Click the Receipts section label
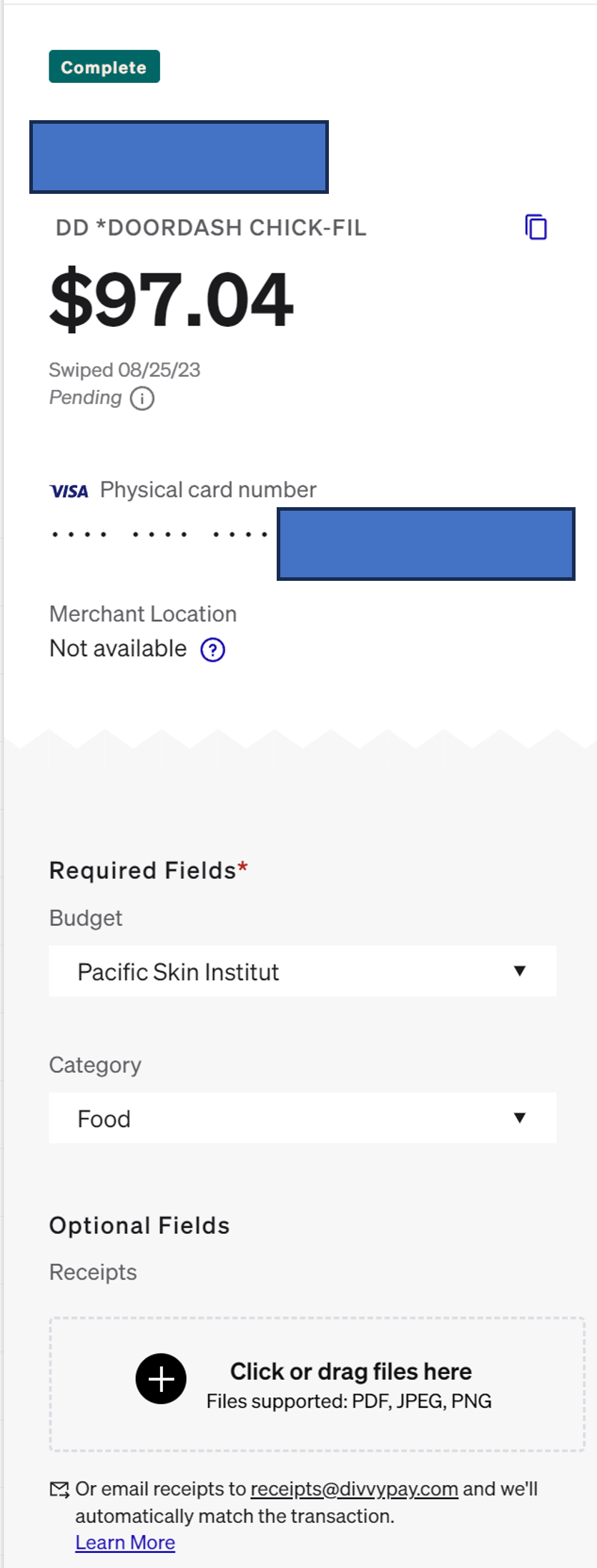 coord(92,1272)
